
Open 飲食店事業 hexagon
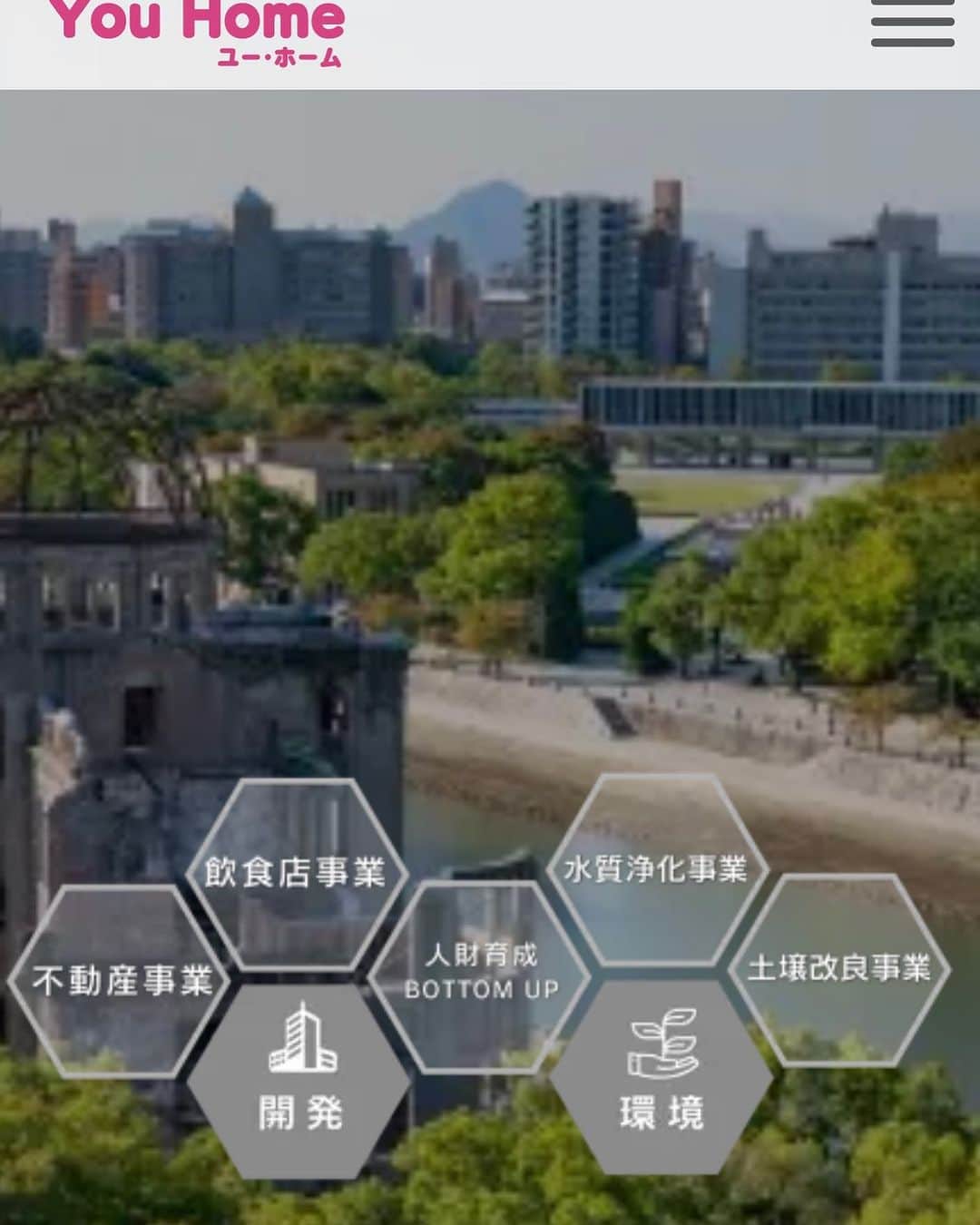pyautogui.click(x=296, y=873)
